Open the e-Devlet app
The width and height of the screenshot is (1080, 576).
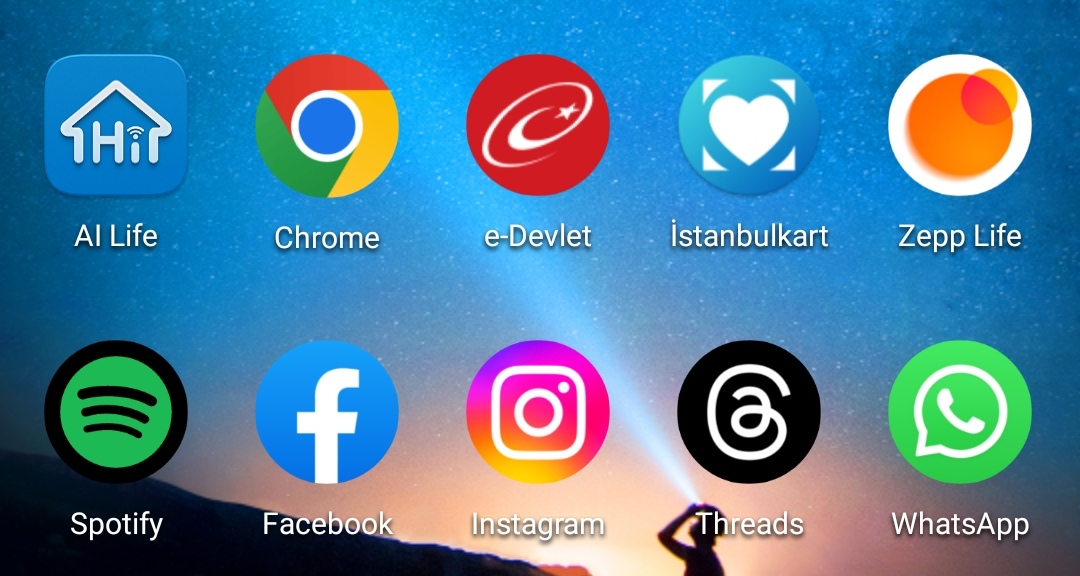[x=538, y=125]
